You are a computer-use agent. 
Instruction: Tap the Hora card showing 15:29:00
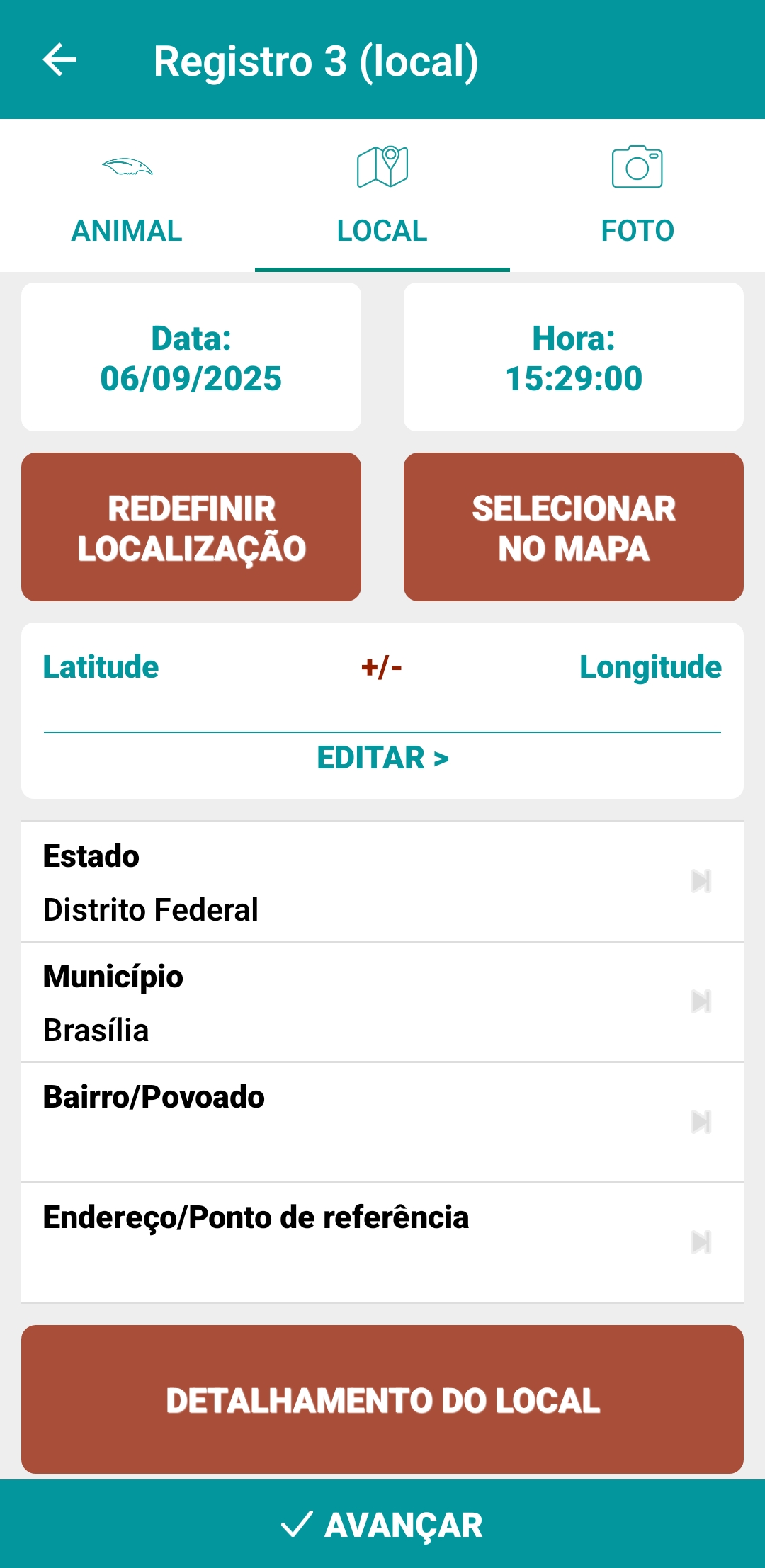574,356
